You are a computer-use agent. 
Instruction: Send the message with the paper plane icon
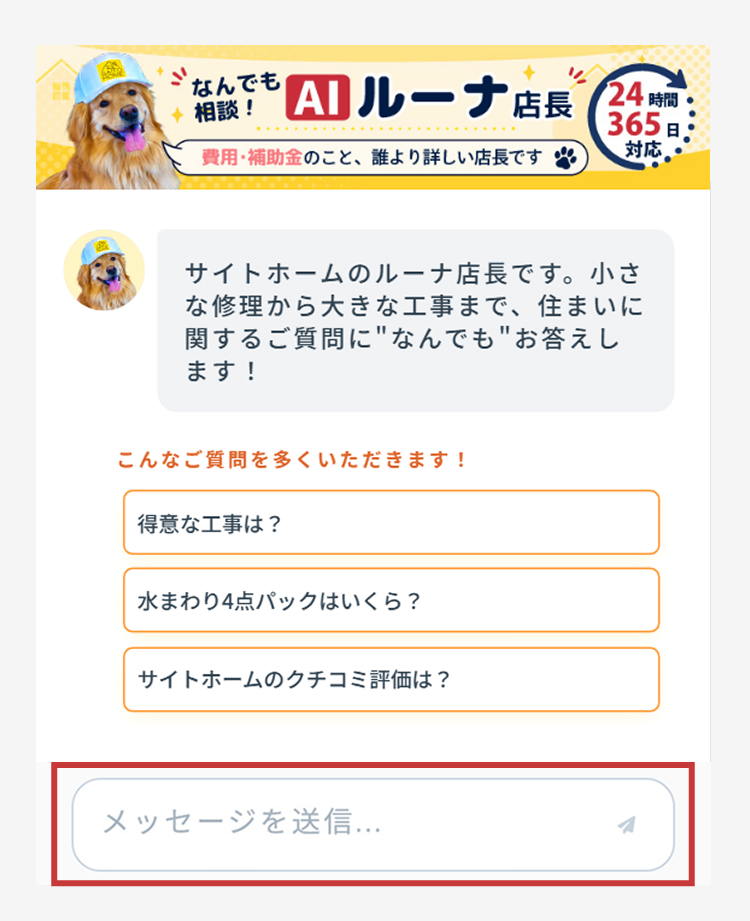(627, 825)
